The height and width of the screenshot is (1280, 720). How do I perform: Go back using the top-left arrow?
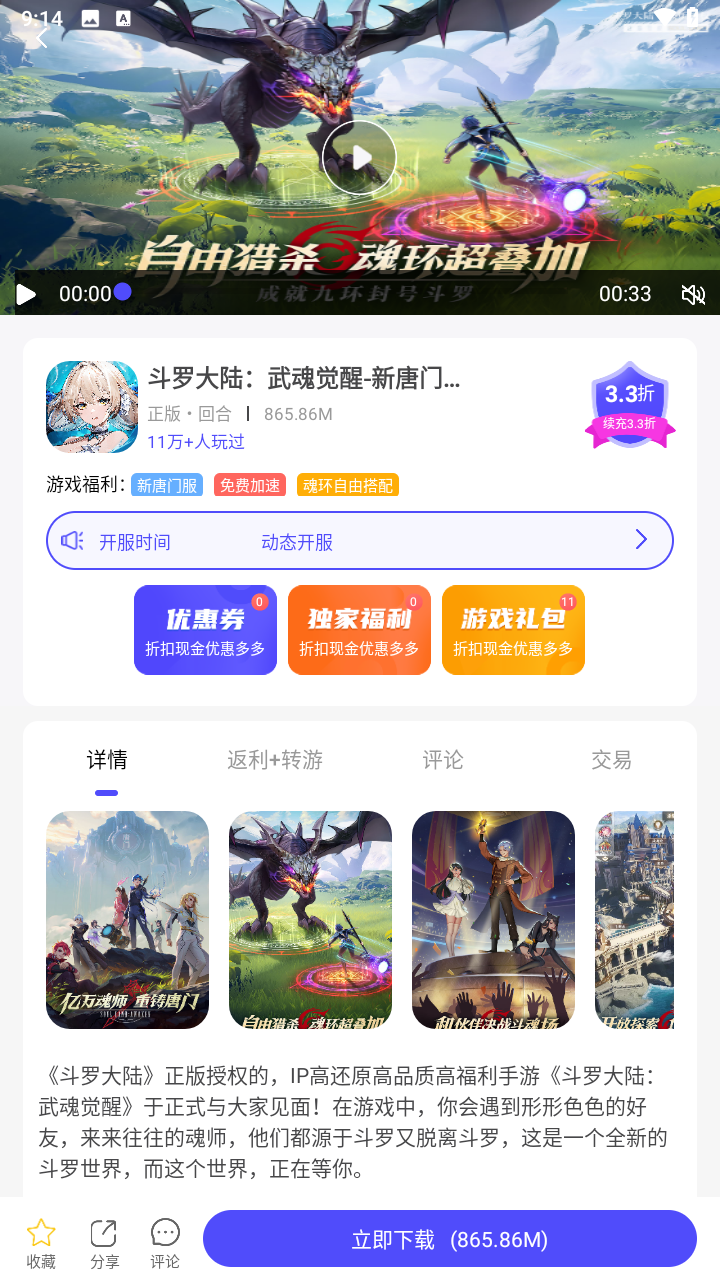tap(41, 39)
